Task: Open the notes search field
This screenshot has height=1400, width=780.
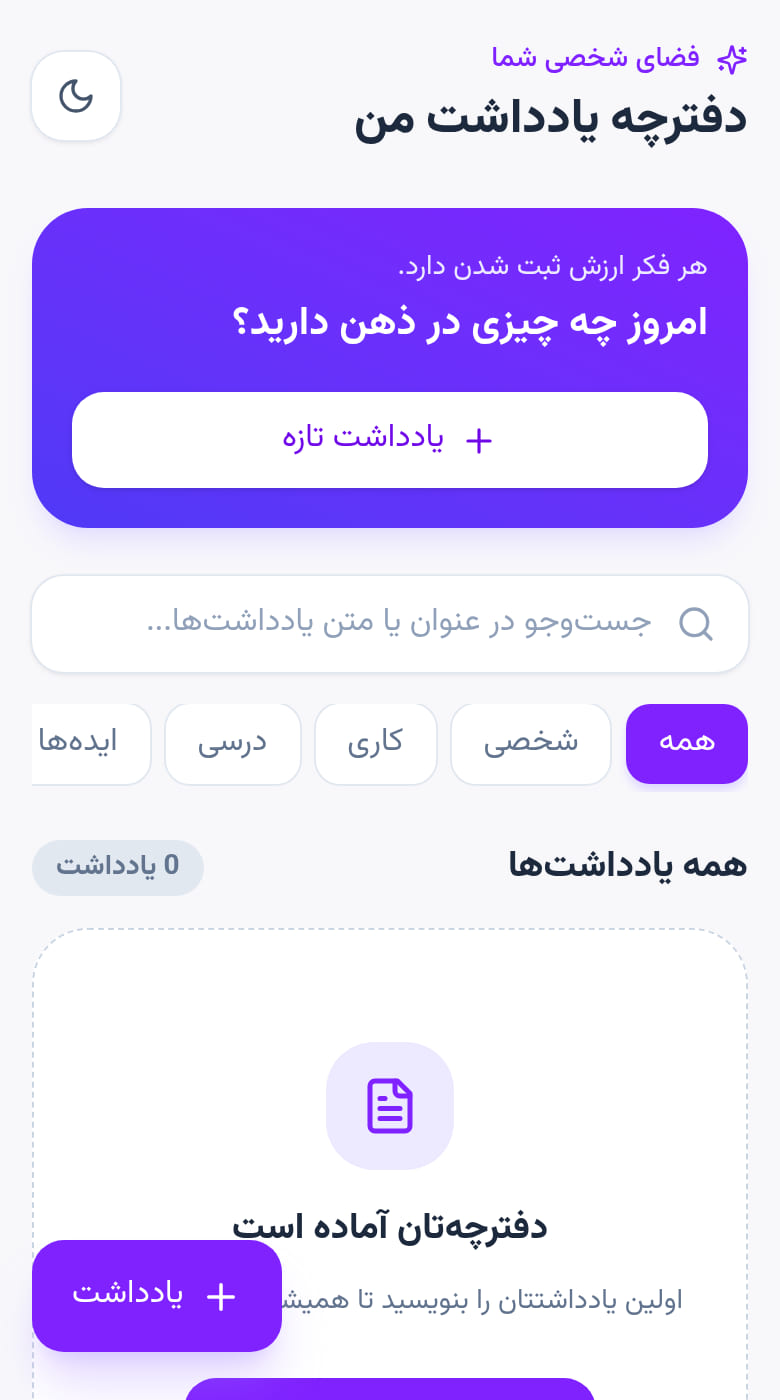Action: tap(390, 624)
